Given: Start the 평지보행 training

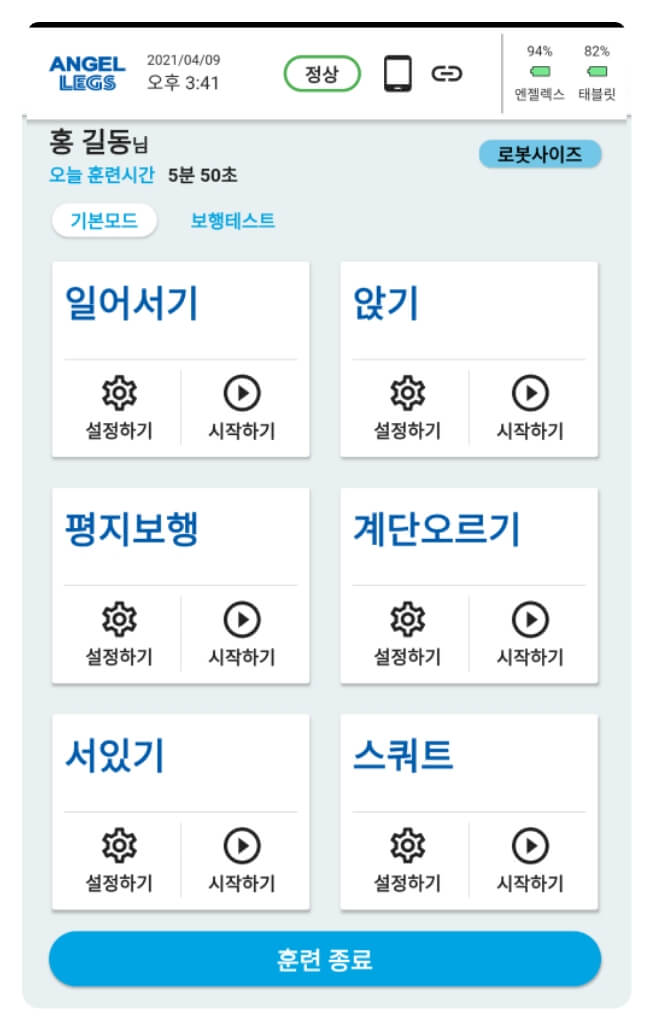Looking at the screenshot, I should coord(241,634).
